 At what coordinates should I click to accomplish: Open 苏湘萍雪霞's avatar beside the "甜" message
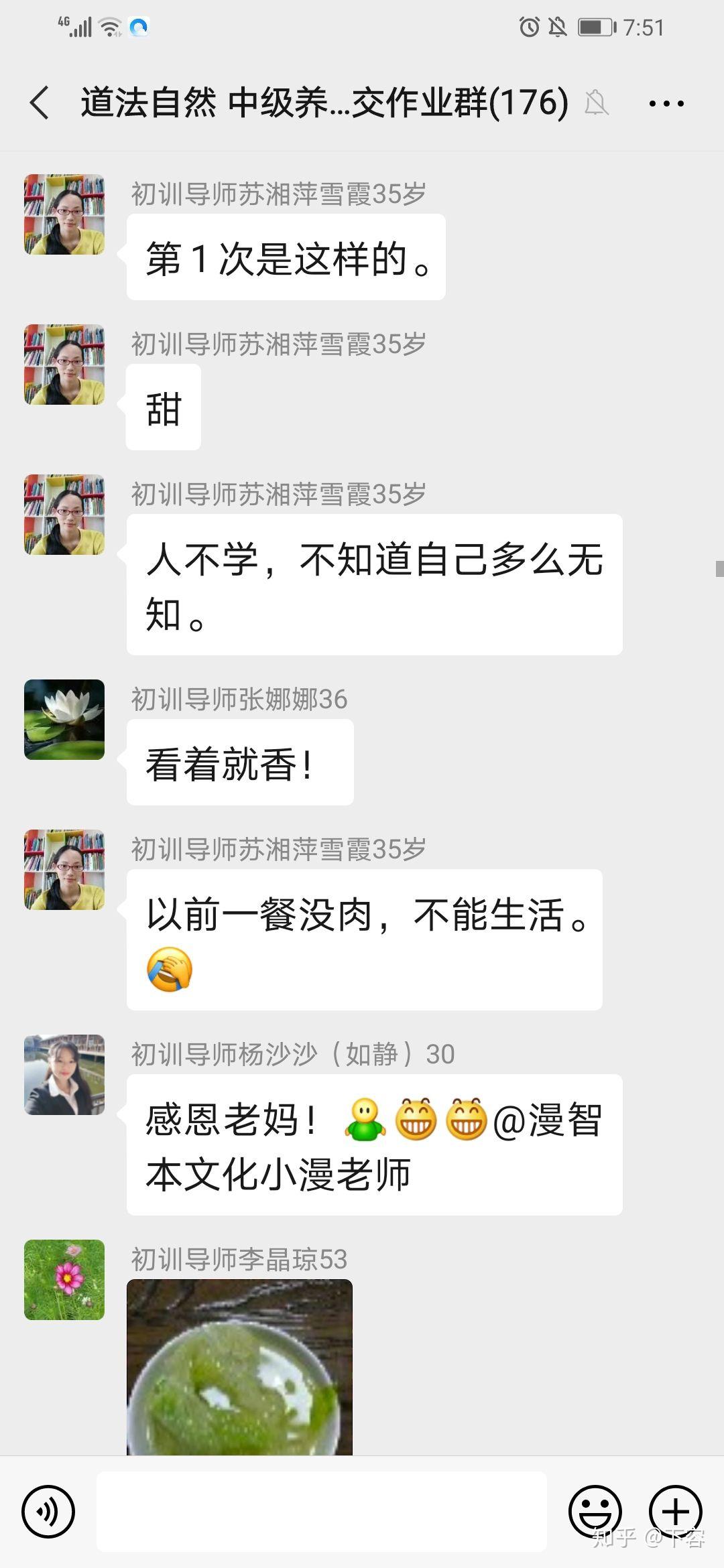point(64,365)
